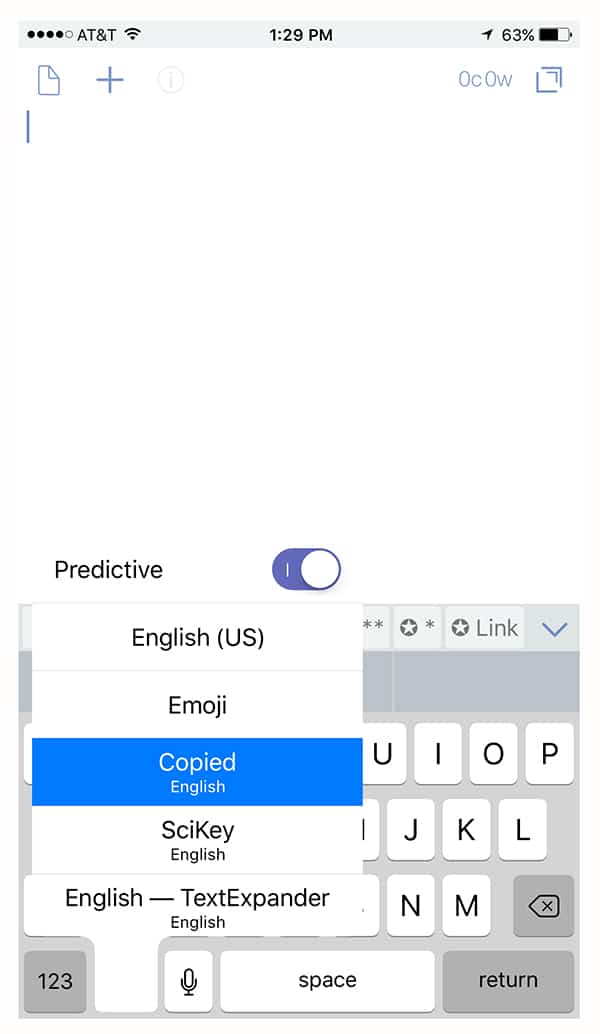Toggle the fullscreen windows icon
The height and width of the screenshot is (1034, 600).
point(549,80)
